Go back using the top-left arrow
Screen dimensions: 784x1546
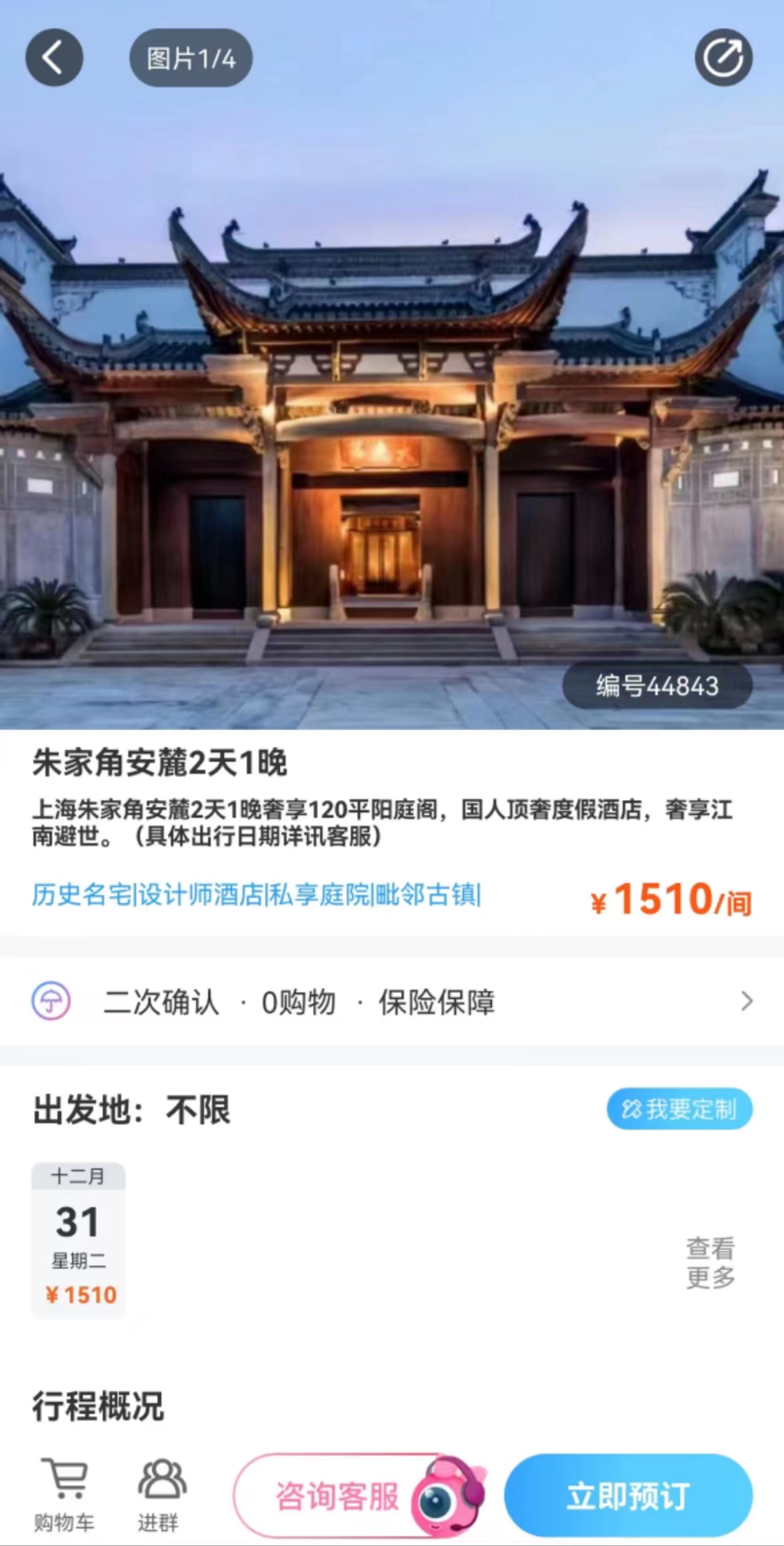(x=54, y=58)
